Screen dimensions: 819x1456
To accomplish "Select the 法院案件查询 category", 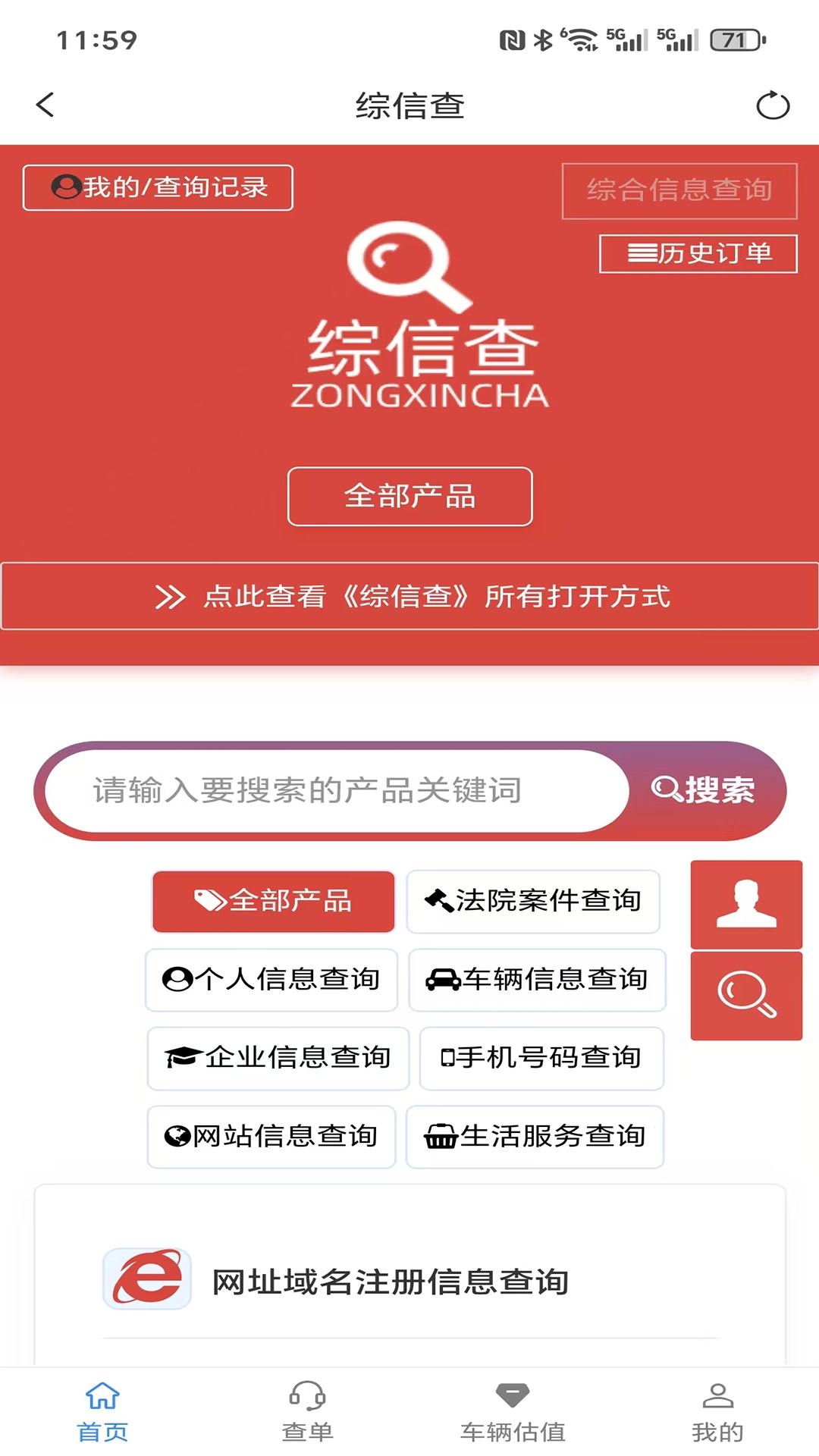I will 534,902.
